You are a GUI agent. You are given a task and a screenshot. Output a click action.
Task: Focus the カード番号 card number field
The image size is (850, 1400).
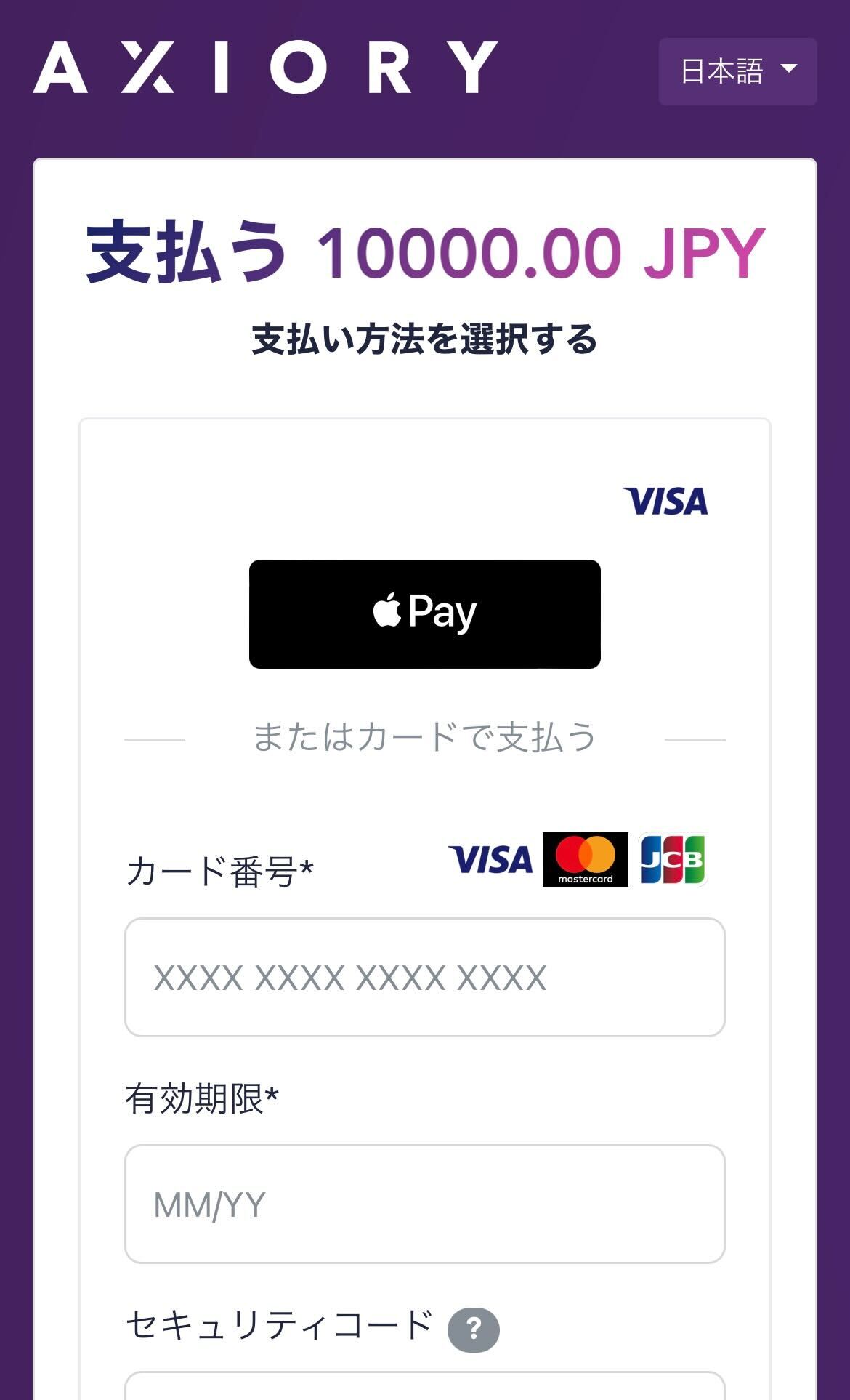pyautogui.click(x=424, y=977)
